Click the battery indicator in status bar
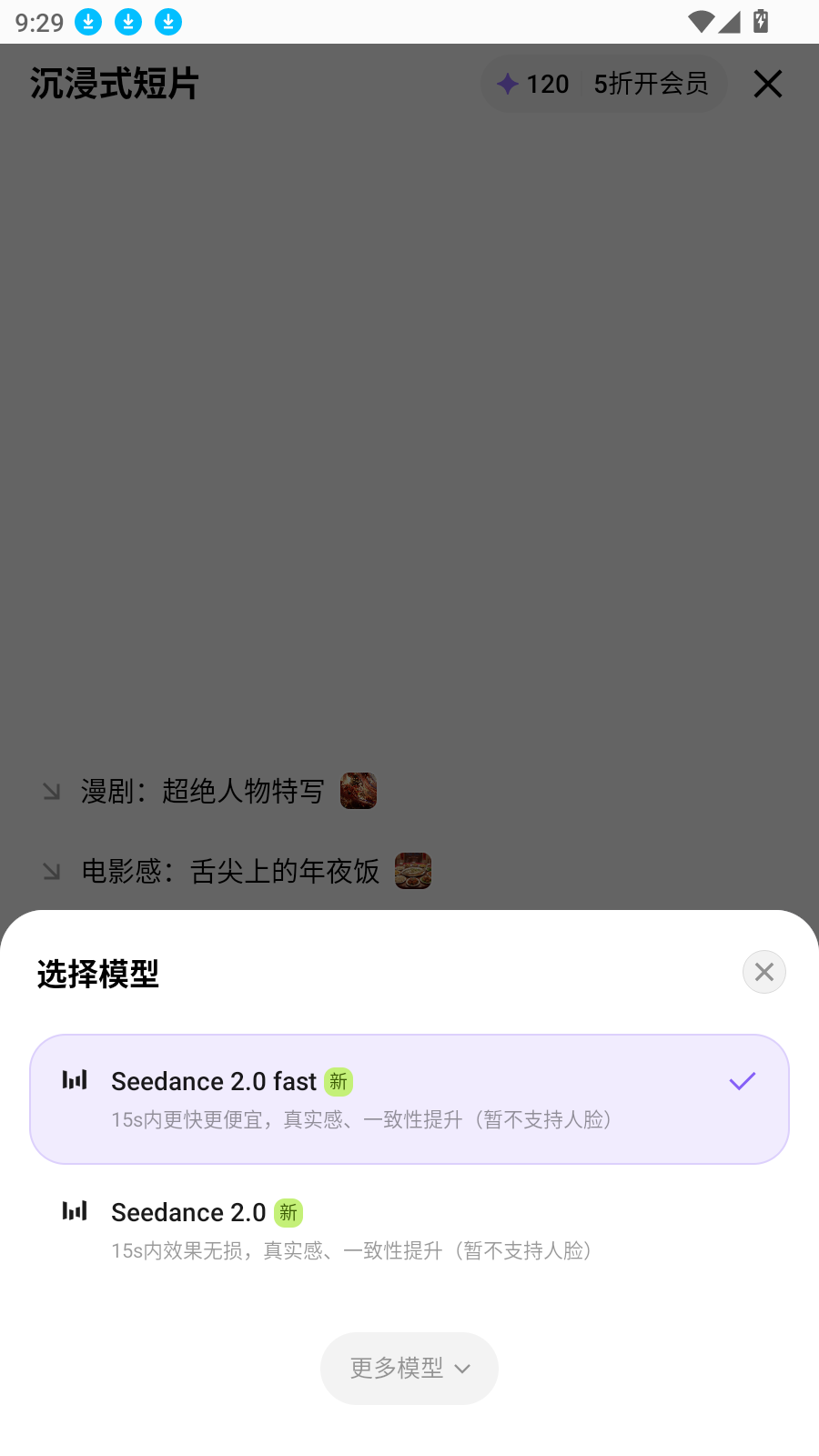Viewport: 819px width, 1456px height. pos(762,21)
